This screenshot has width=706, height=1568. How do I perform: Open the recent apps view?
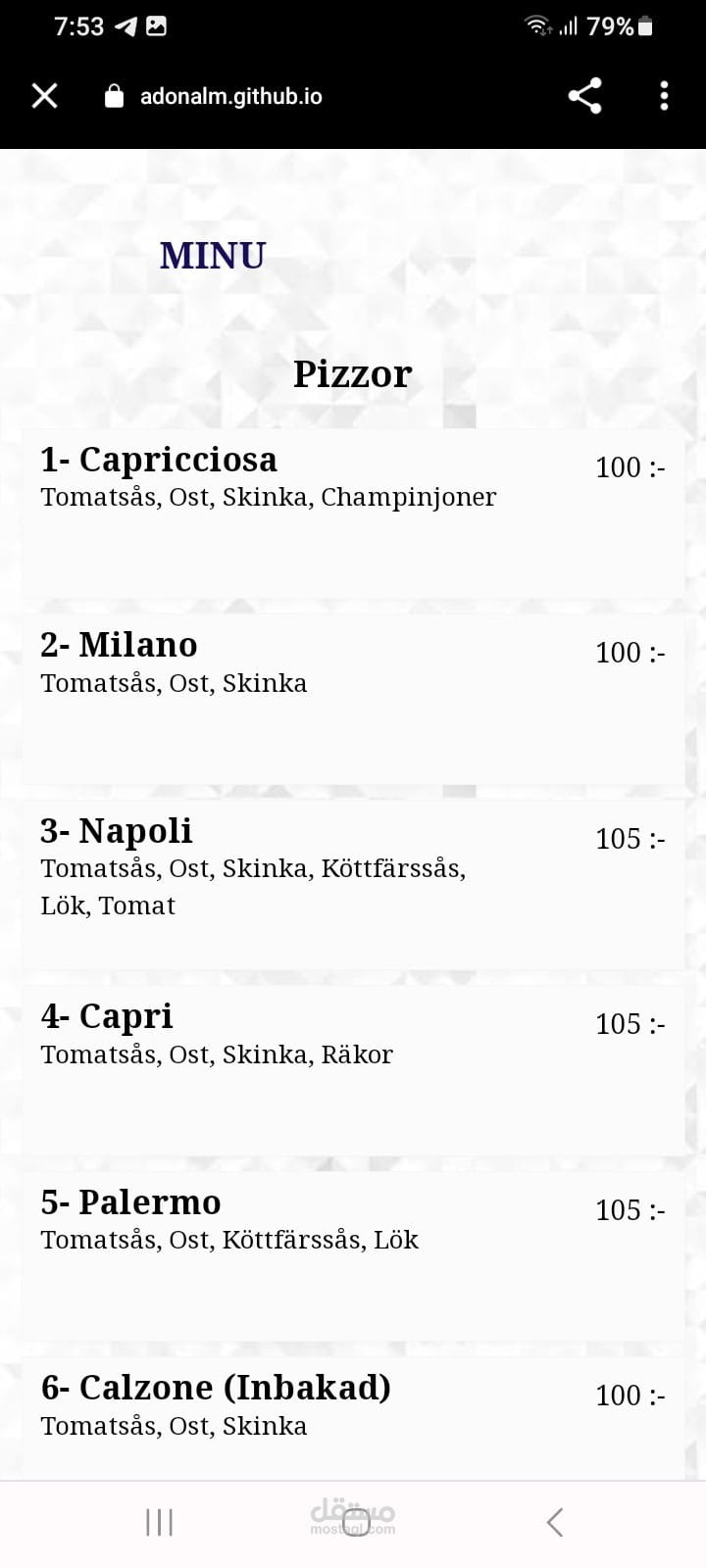(x=159, y=1522)
